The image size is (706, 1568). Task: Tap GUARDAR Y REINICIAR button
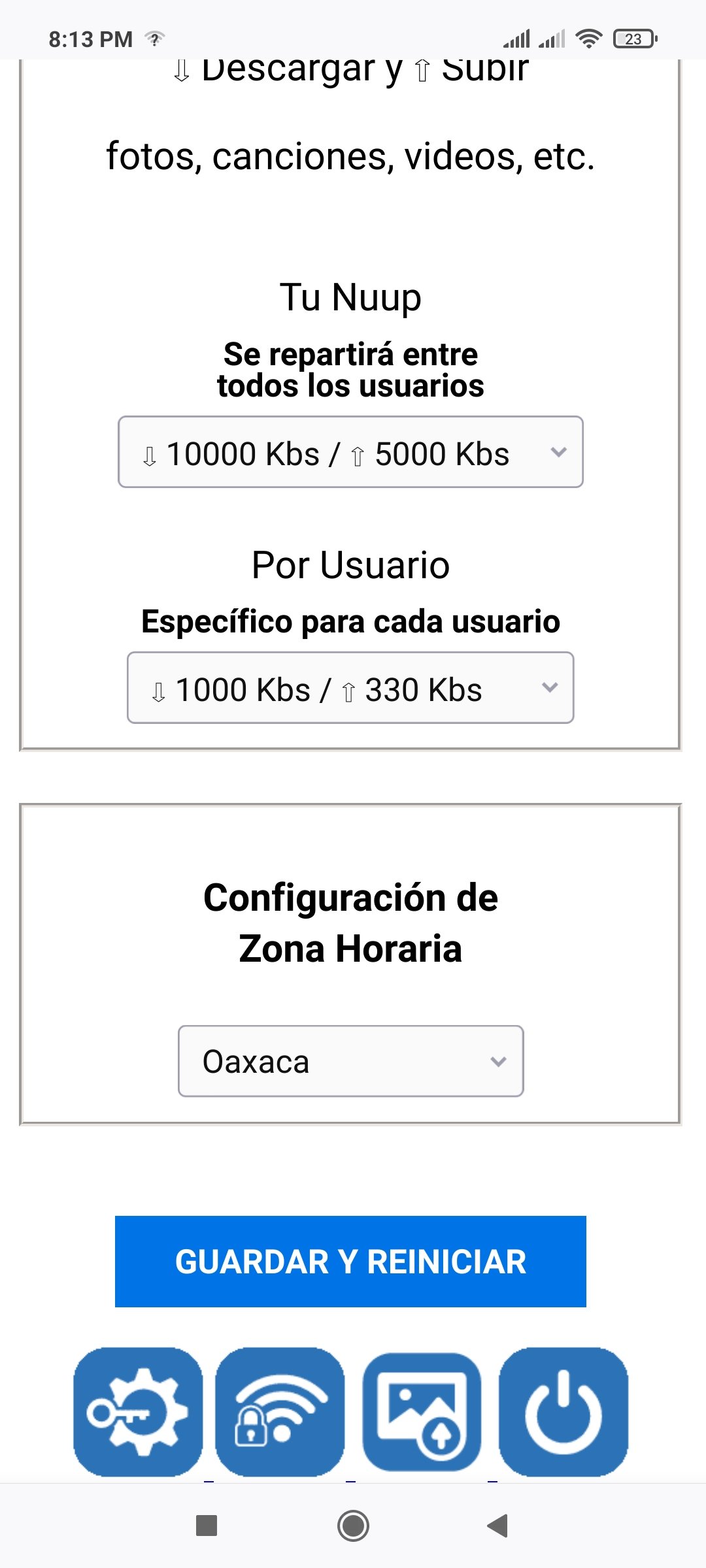tap(350, 1262)
